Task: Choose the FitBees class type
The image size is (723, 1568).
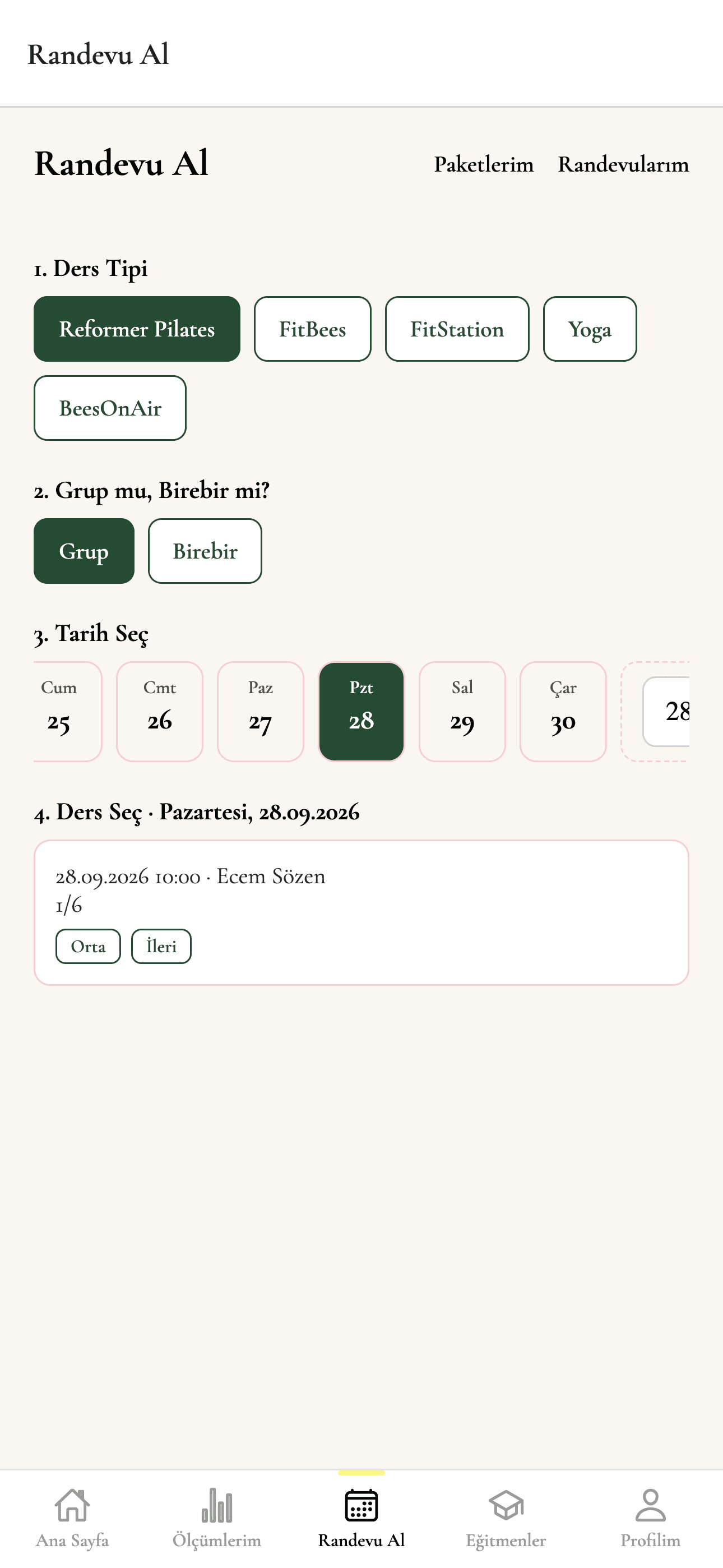Action: (x=312, y=329)
